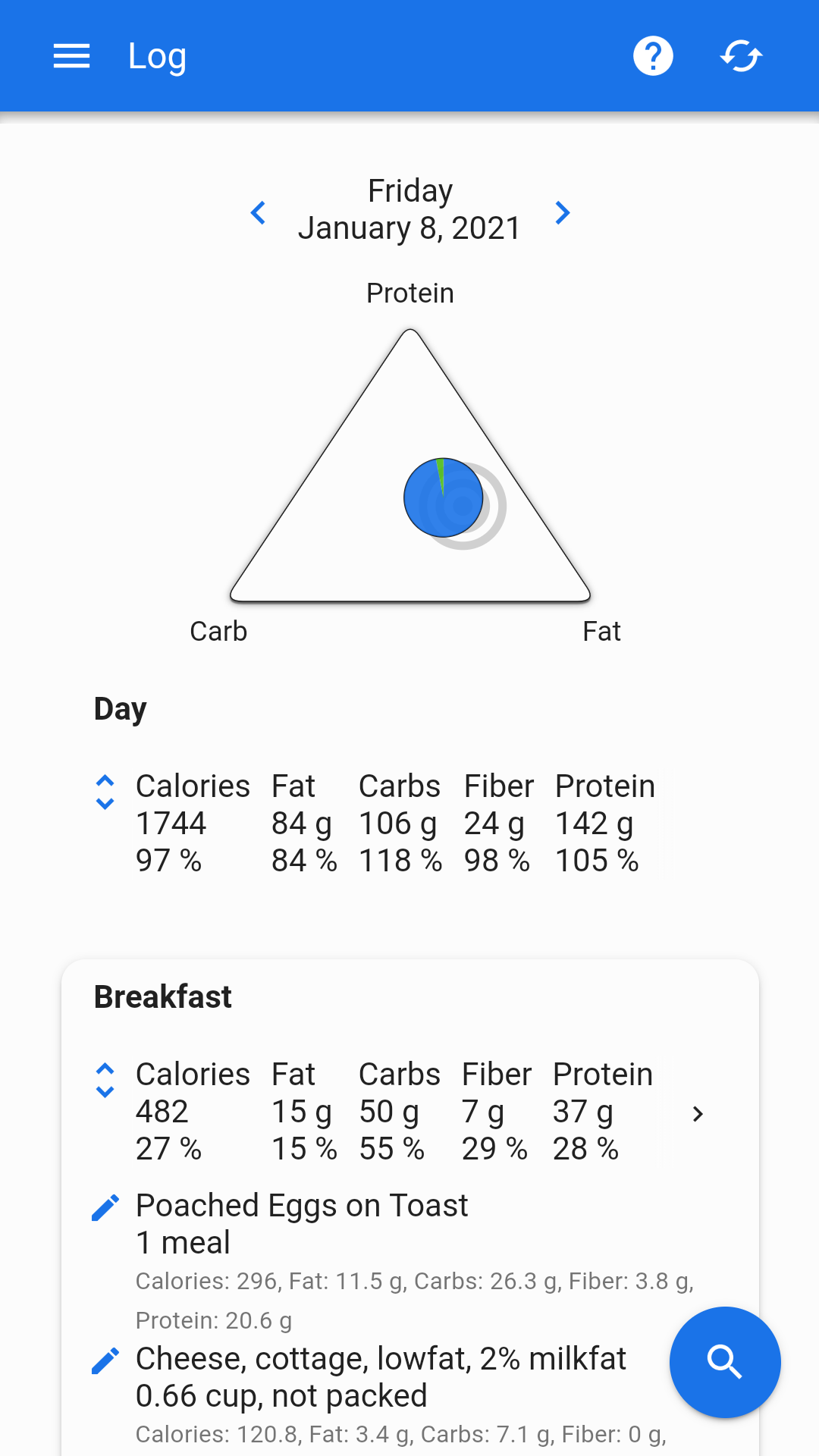Expand the Day nutrition totals
819x1456 pixels.
105,792
